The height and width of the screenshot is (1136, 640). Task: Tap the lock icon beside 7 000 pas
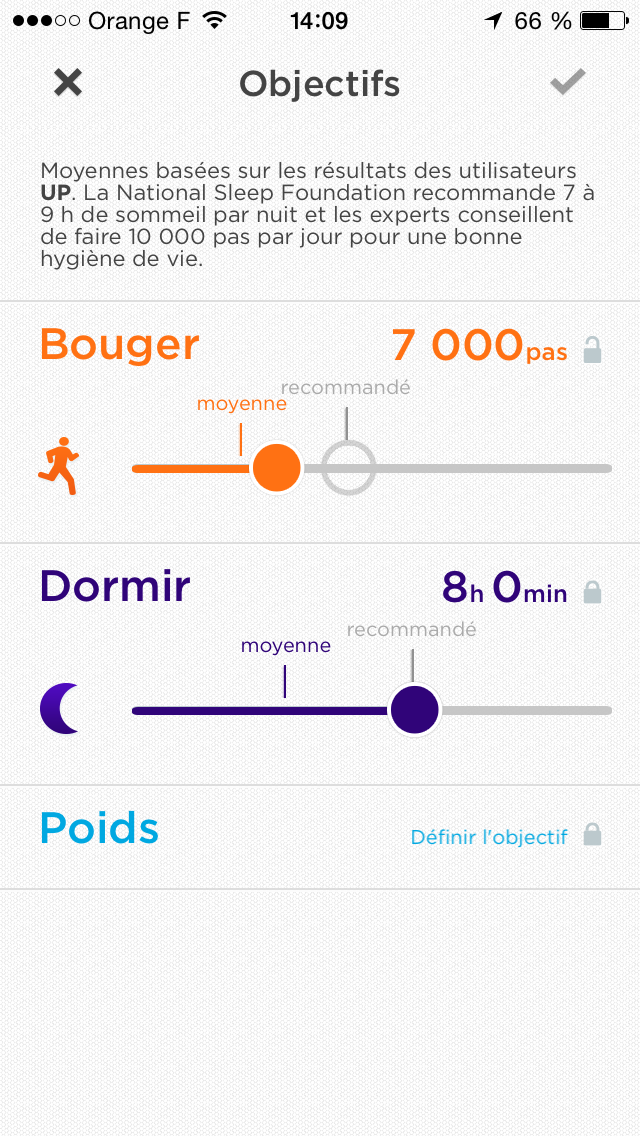point(592,350)
